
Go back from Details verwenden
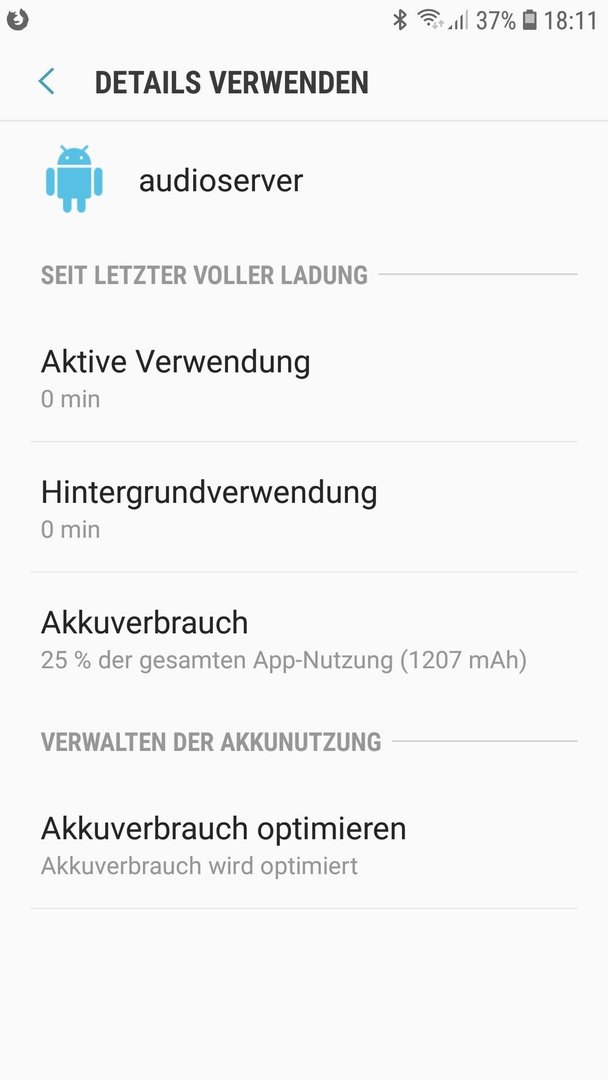click(x=46, y=82)
